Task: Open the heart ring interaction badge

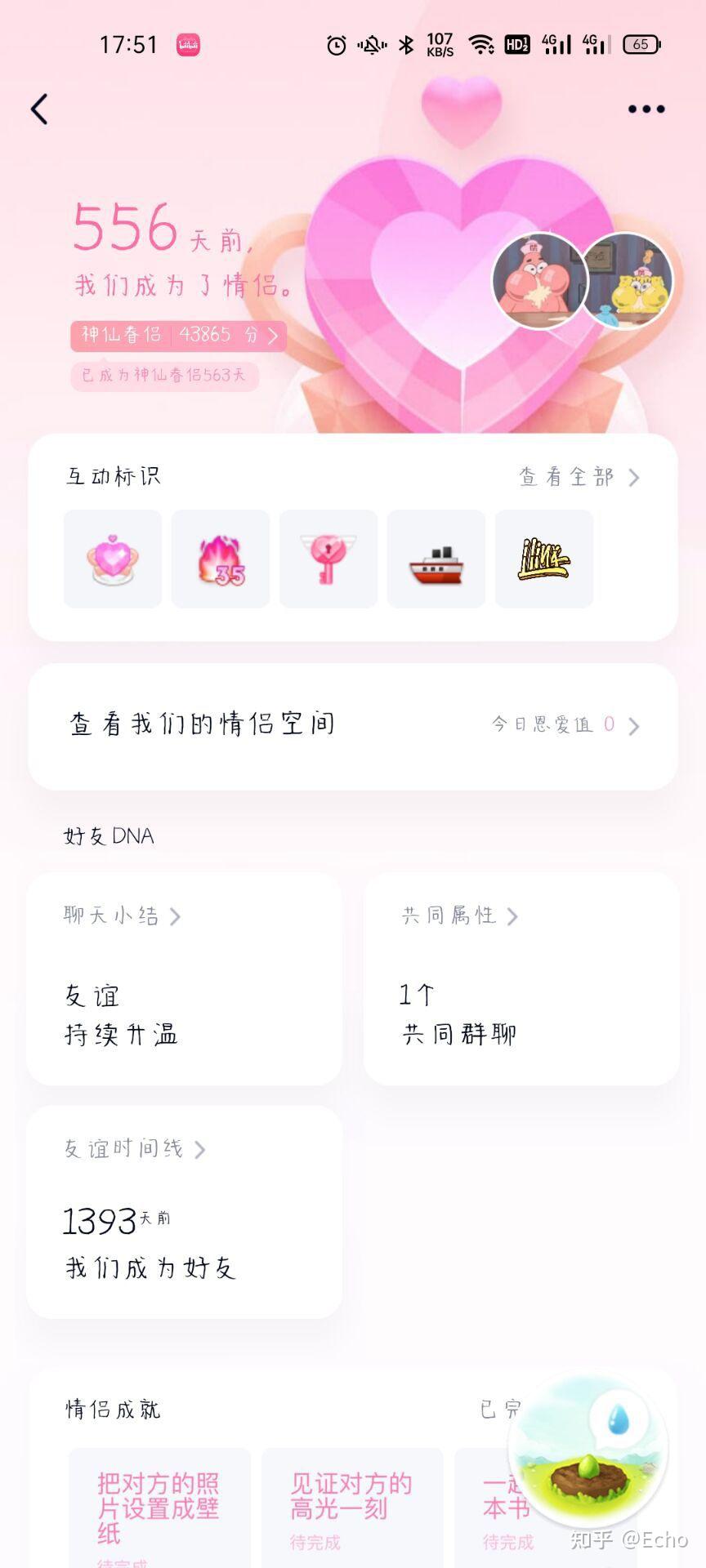Action: pyautogui.click(x=112, y=559)
